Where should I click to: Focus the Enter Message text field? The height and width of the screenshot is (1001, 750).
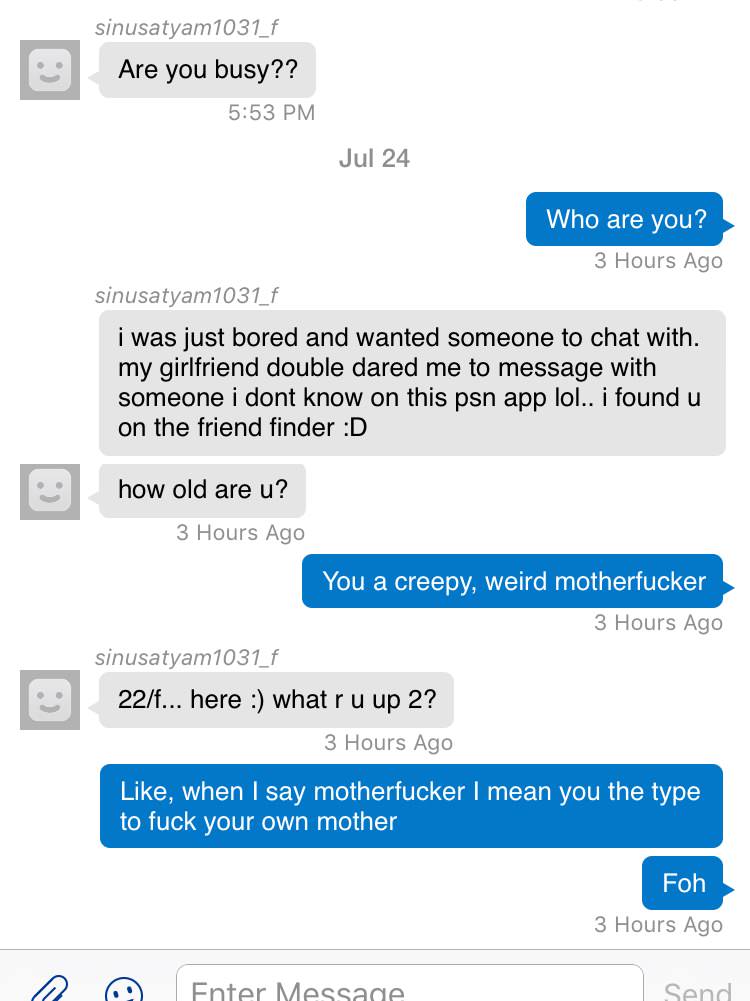[408, 986]
